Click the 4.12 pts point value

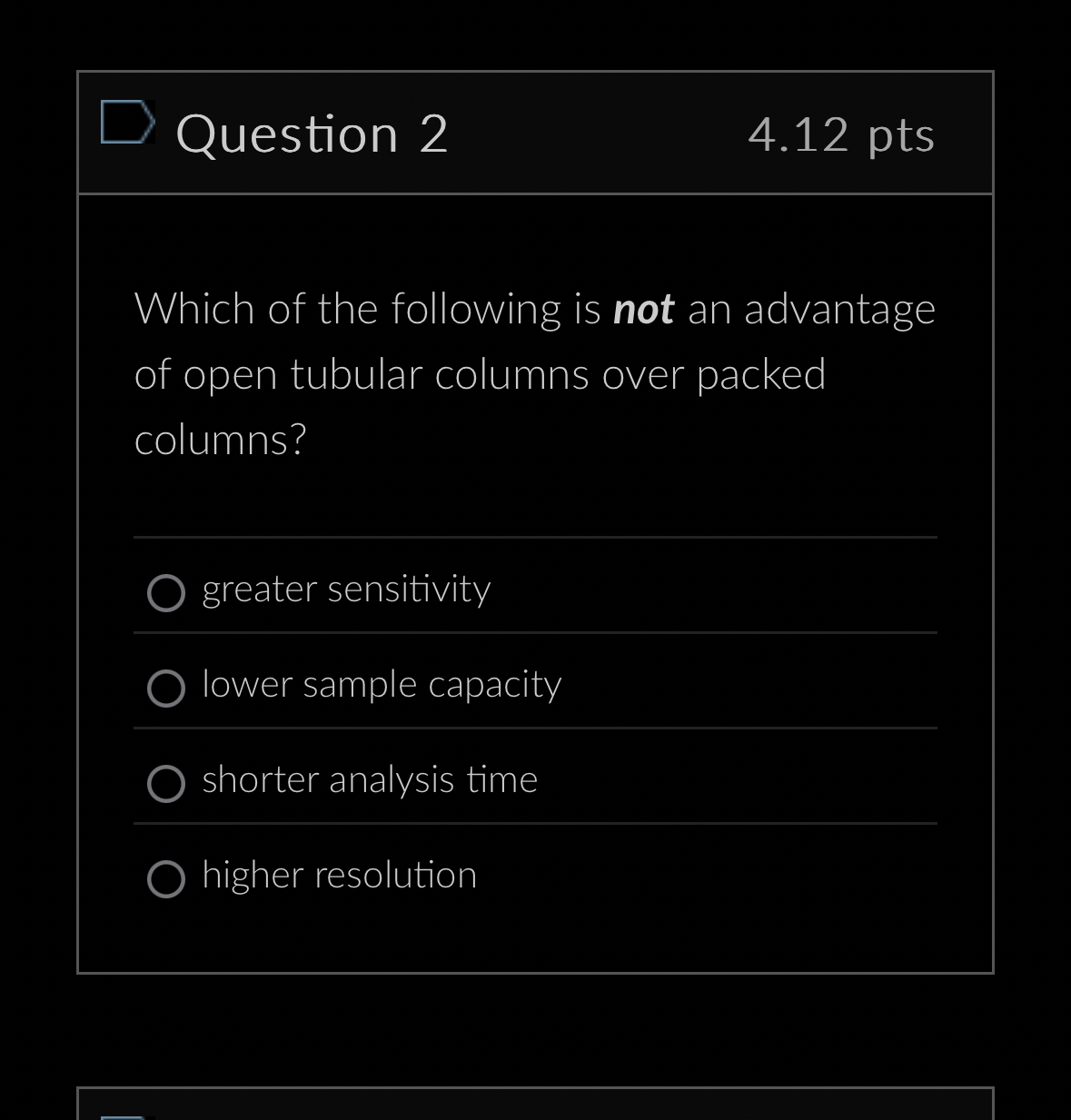pos(841,134)
